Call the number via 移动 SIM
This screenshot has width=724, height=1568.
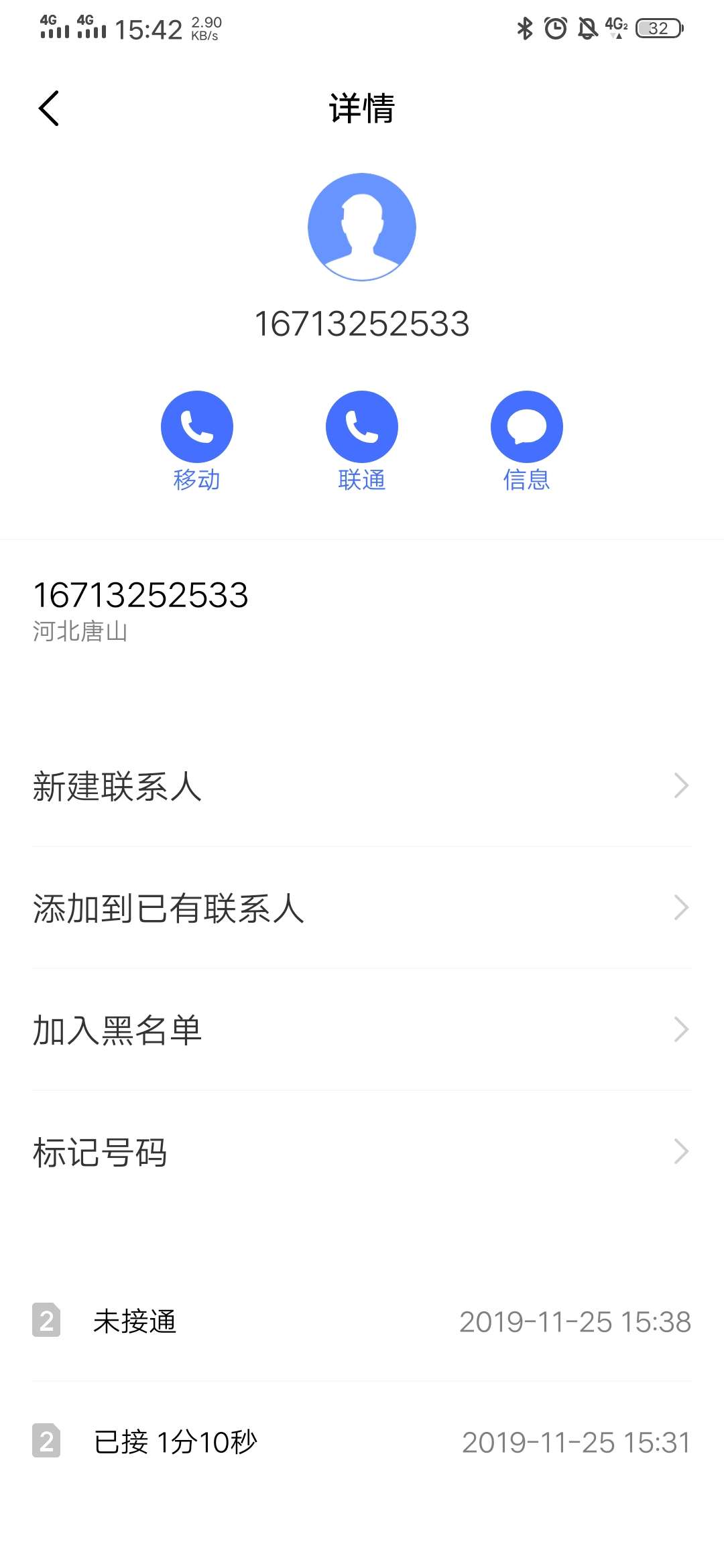coord(197,427)
